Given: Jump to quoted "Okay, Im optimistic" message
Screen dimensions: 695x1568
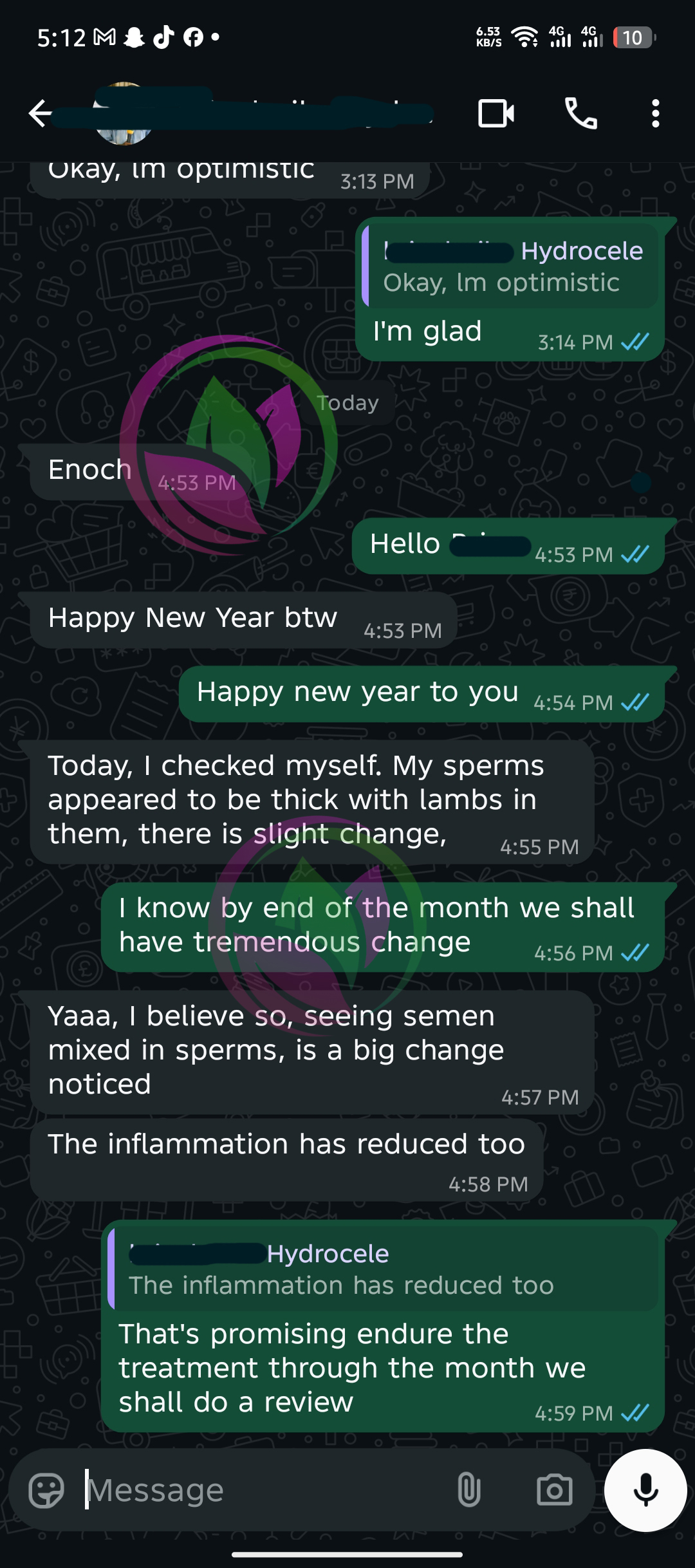Looking at the screenshot, I should [510, 266].
